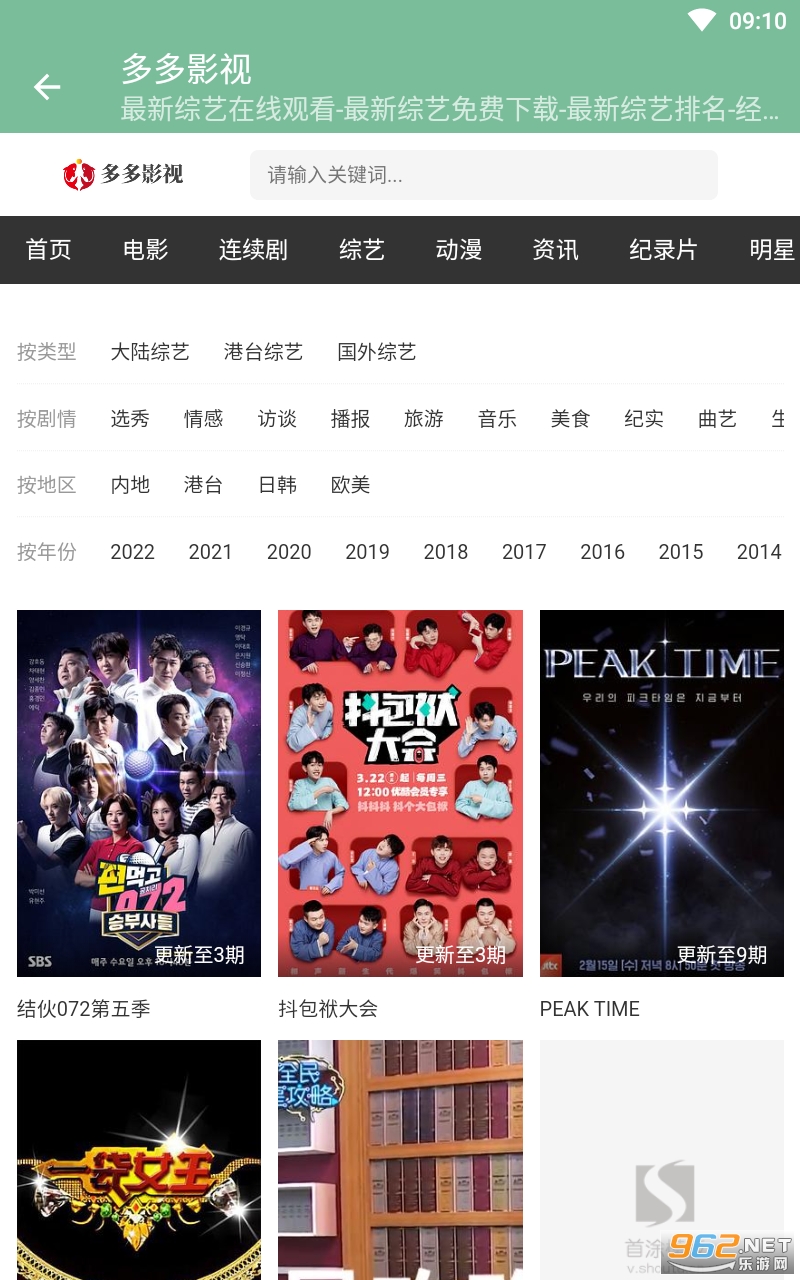
Task: Select the 港台综艺 type filter
Action: [263, 352]
